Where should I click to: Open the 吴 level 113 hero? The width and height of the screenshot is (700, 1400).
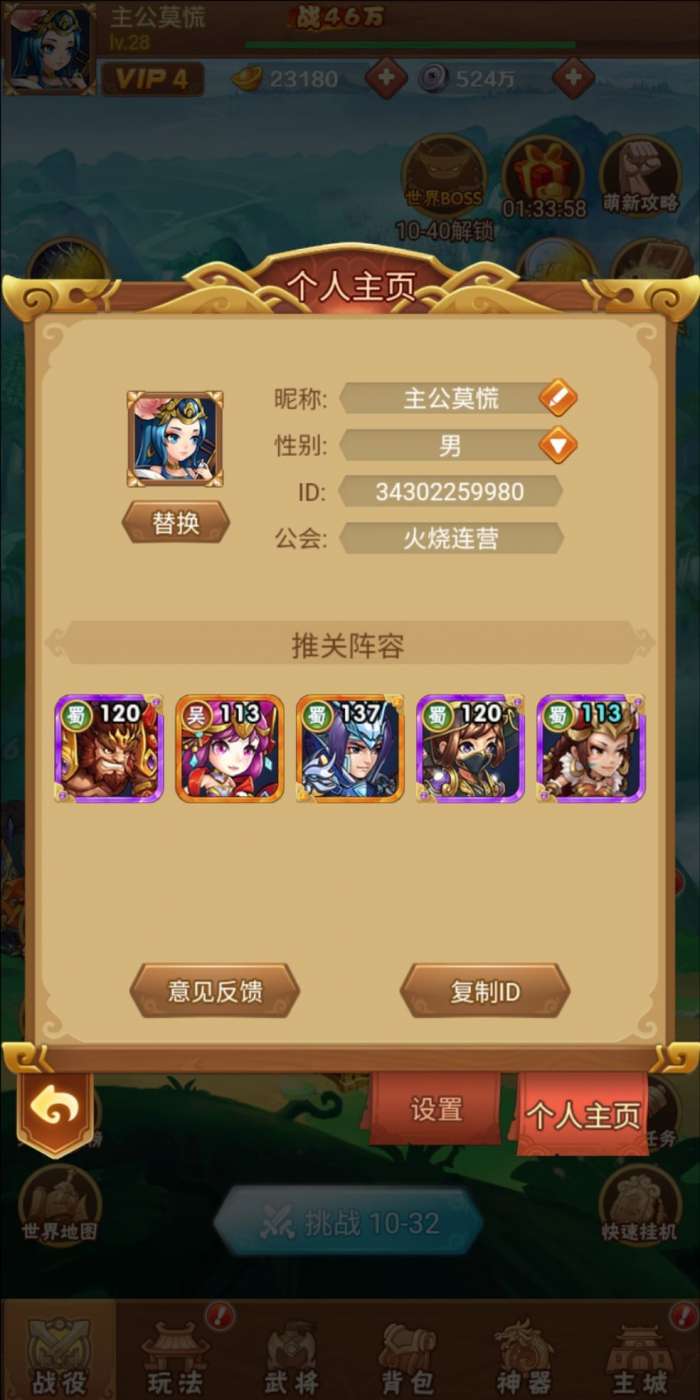pyautogui.click(x=230, y=749)
